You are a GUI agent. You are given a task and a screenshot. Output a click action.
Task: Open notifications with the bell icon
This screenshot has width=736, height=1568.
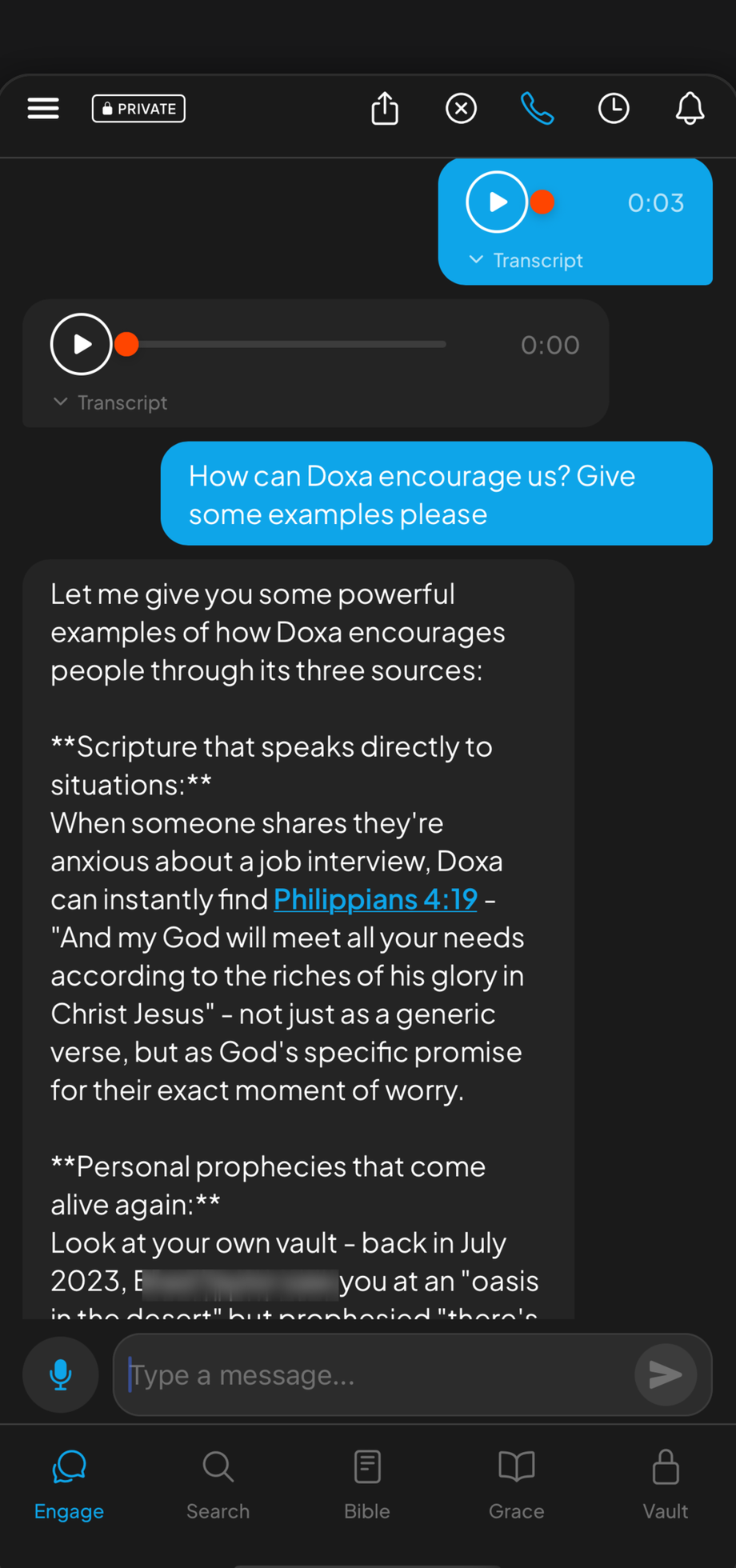point(687,108)
